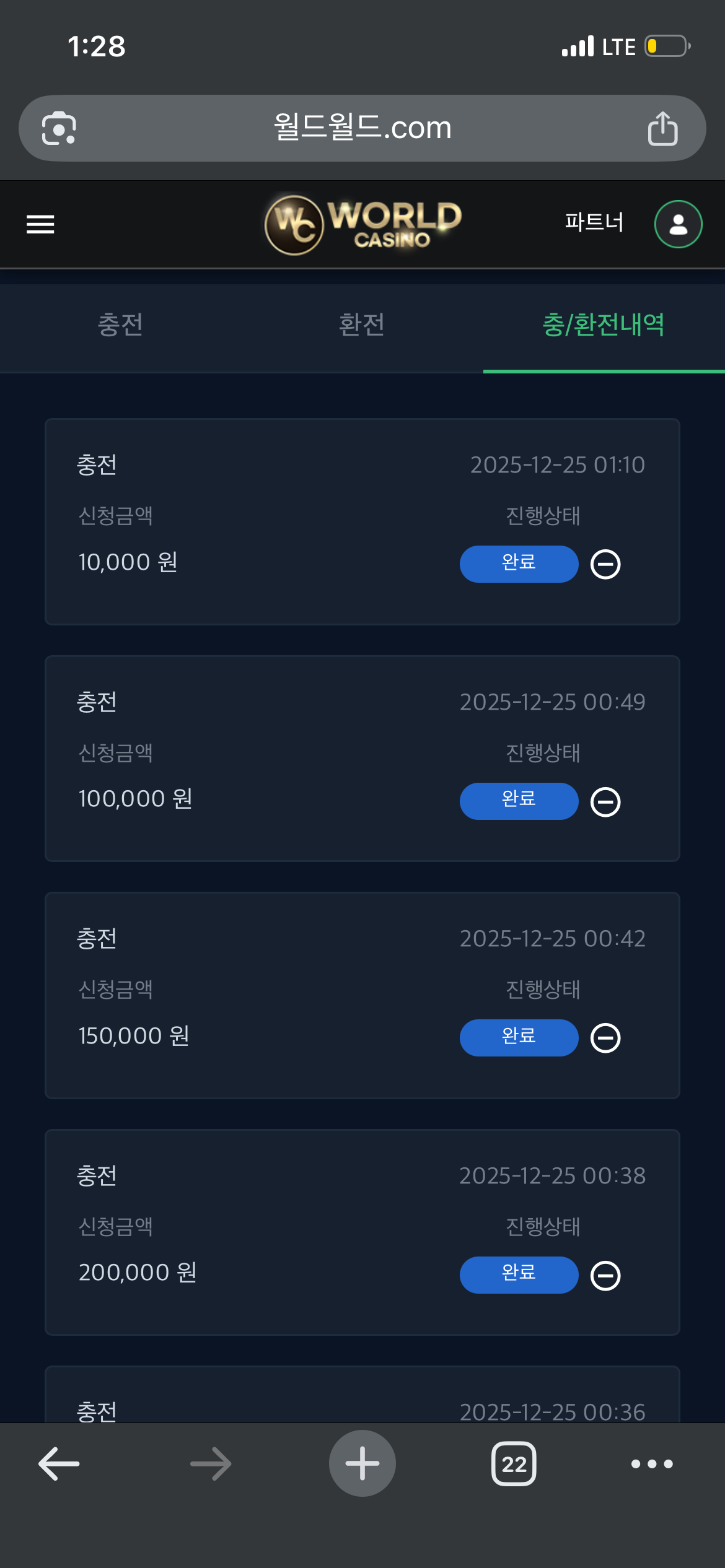Open the browser's three-dot menu
This screenshot has width=725, height=1568.
tap(652, 1464)
